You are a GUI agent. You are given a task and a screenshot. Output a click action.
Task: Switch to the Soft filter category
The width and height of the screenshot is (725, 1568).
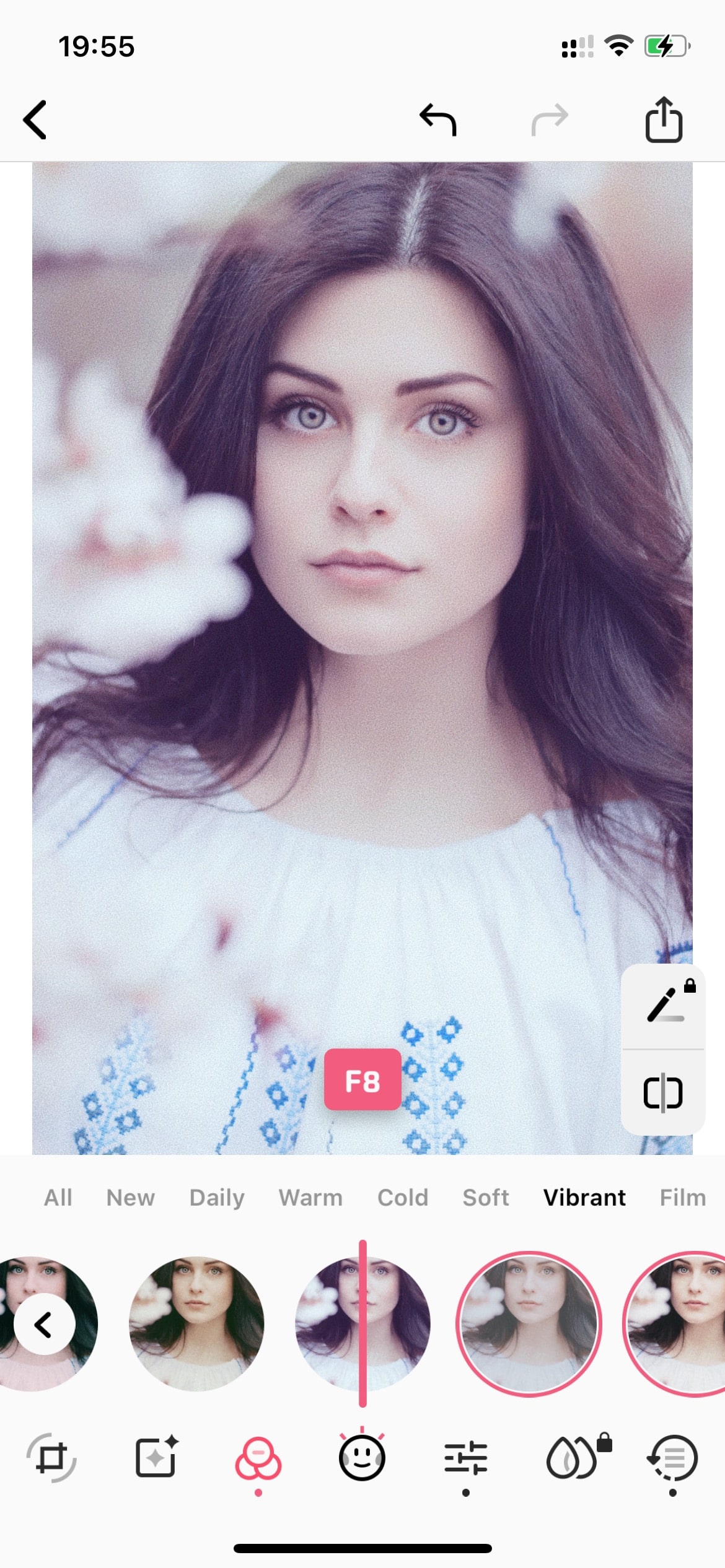[486, 1198]
